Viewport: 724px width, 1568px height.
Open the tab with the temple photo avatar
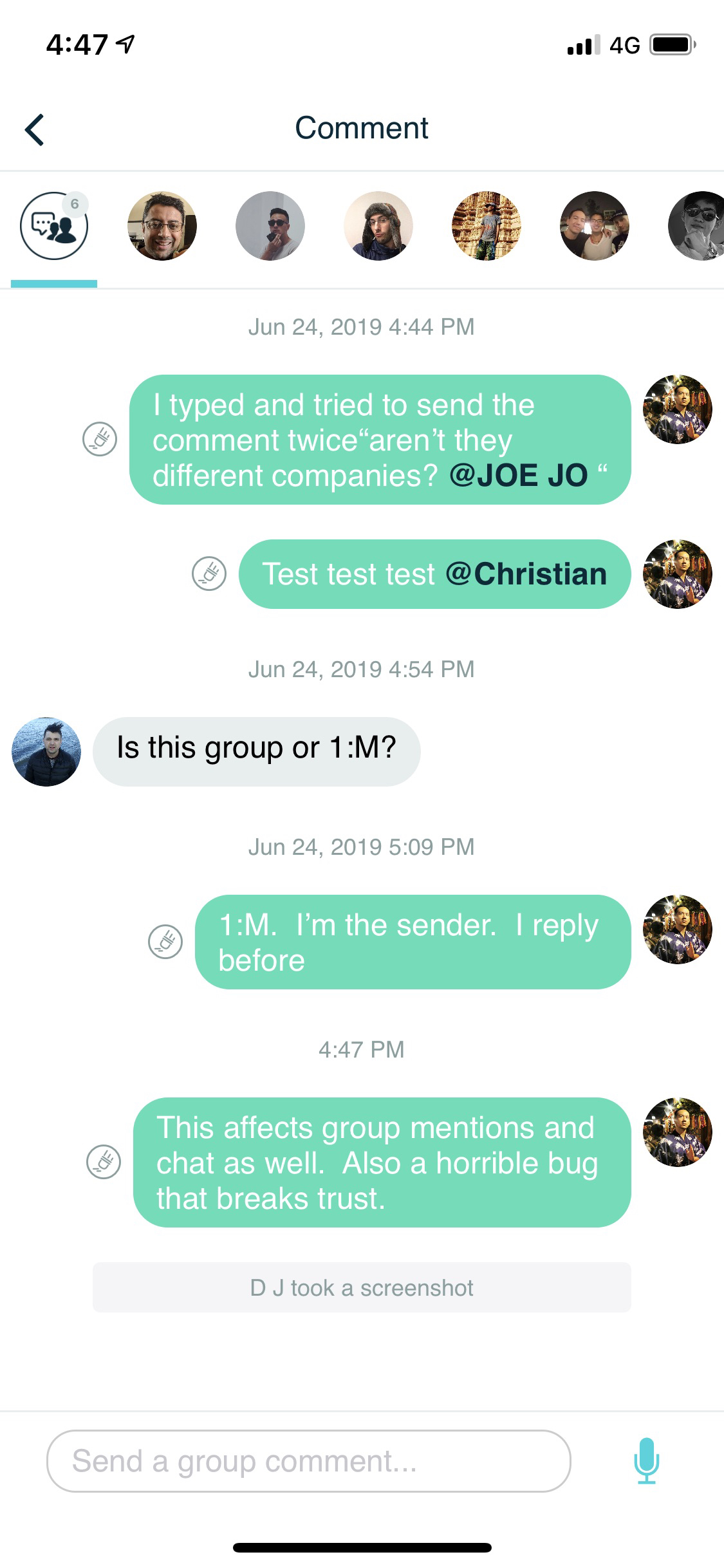[x=487, y=227]
